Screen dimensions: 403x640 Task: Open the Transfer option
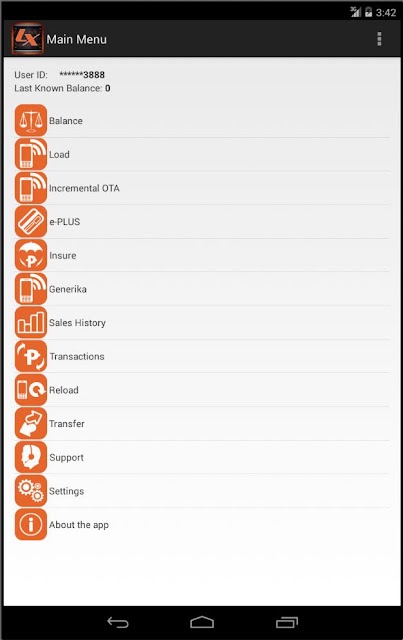click(x=202, y=424)
